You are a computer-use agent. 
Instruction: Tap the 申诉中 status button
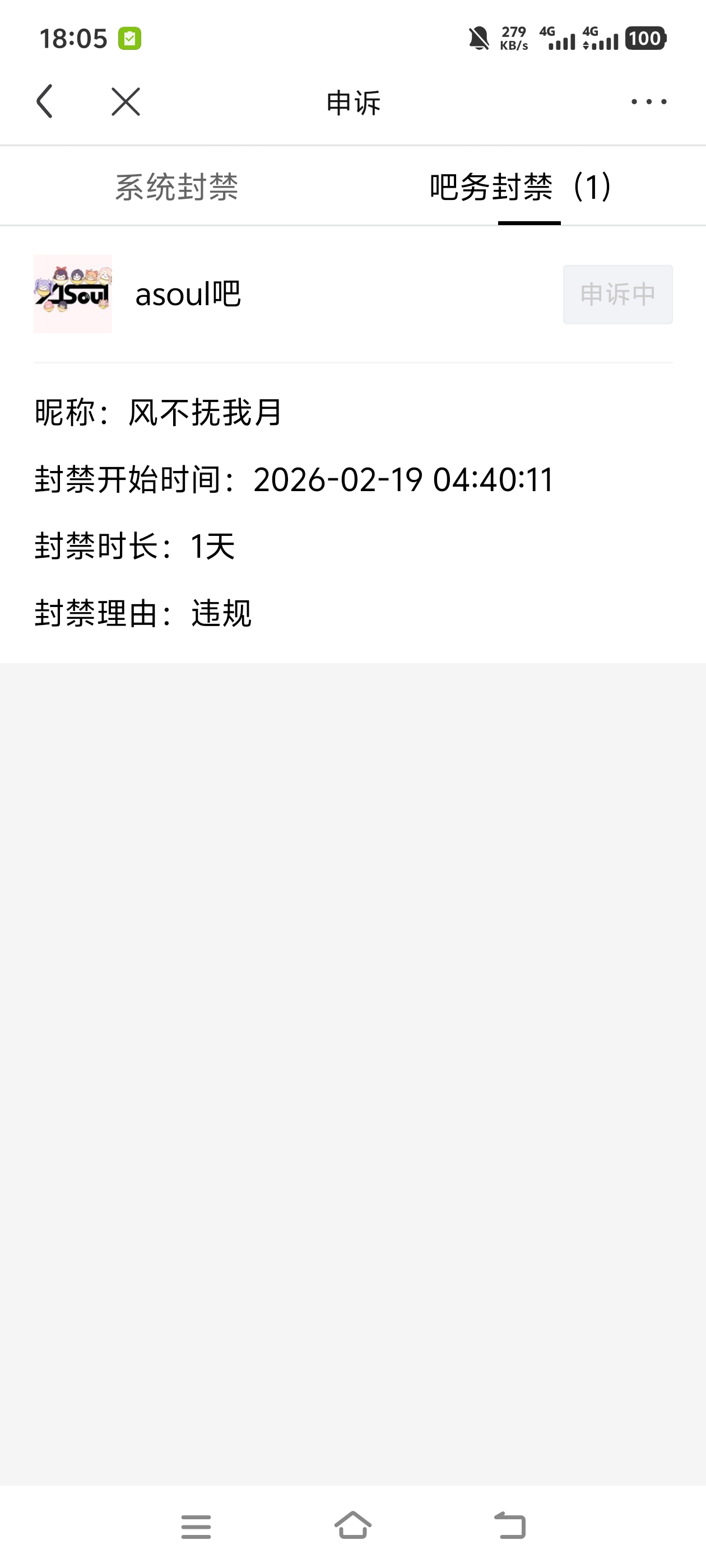[x=617, y=295]
